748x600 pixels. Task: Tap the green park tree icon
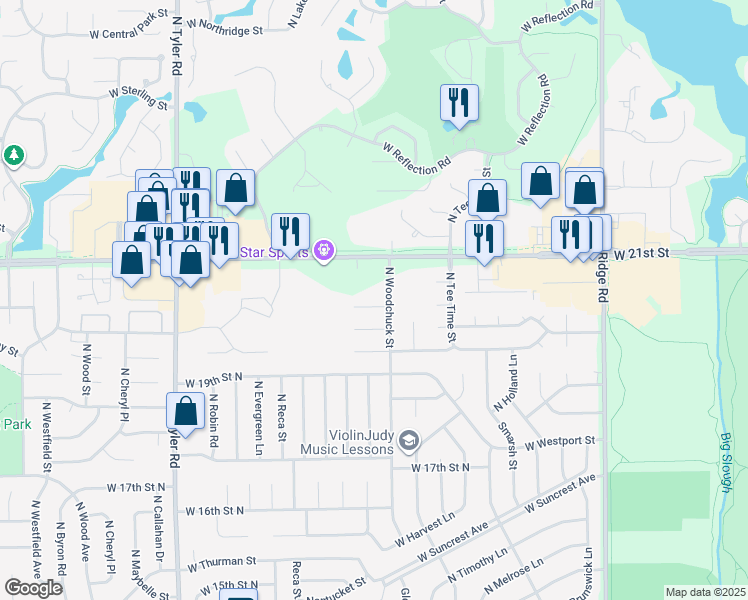[14, 156]
